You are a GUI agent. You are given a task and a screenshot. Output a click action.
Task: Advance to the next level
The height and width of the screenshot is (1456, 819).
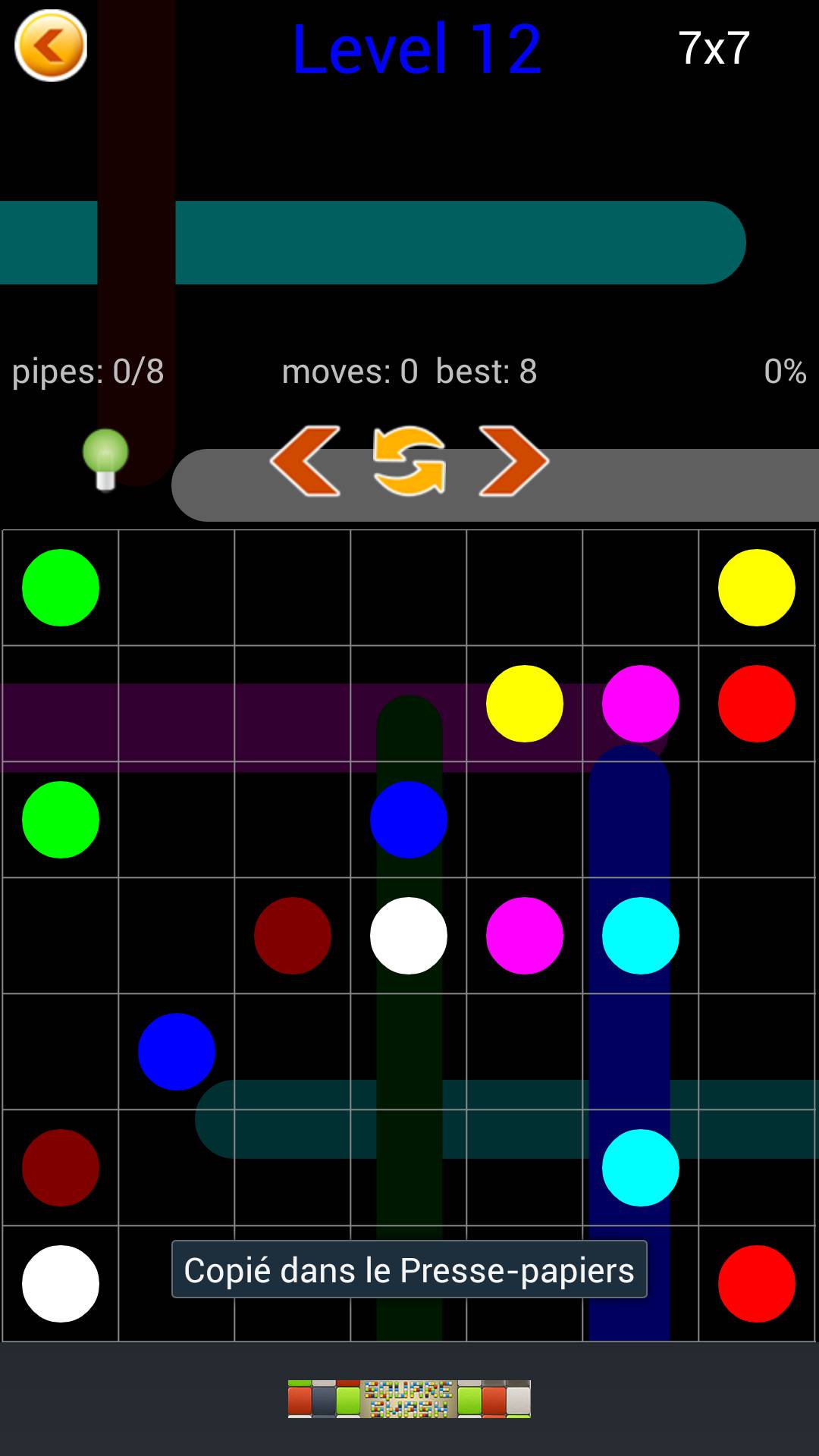[x=513, y=461]
